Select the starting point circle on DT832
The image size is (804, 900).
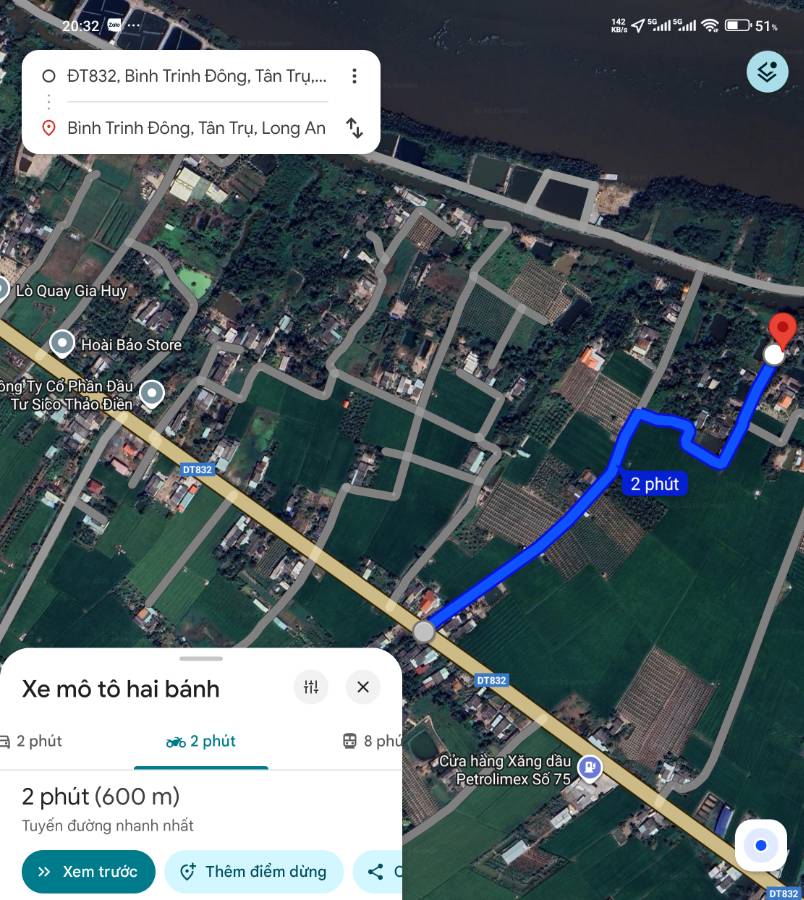tap(424, 630)
